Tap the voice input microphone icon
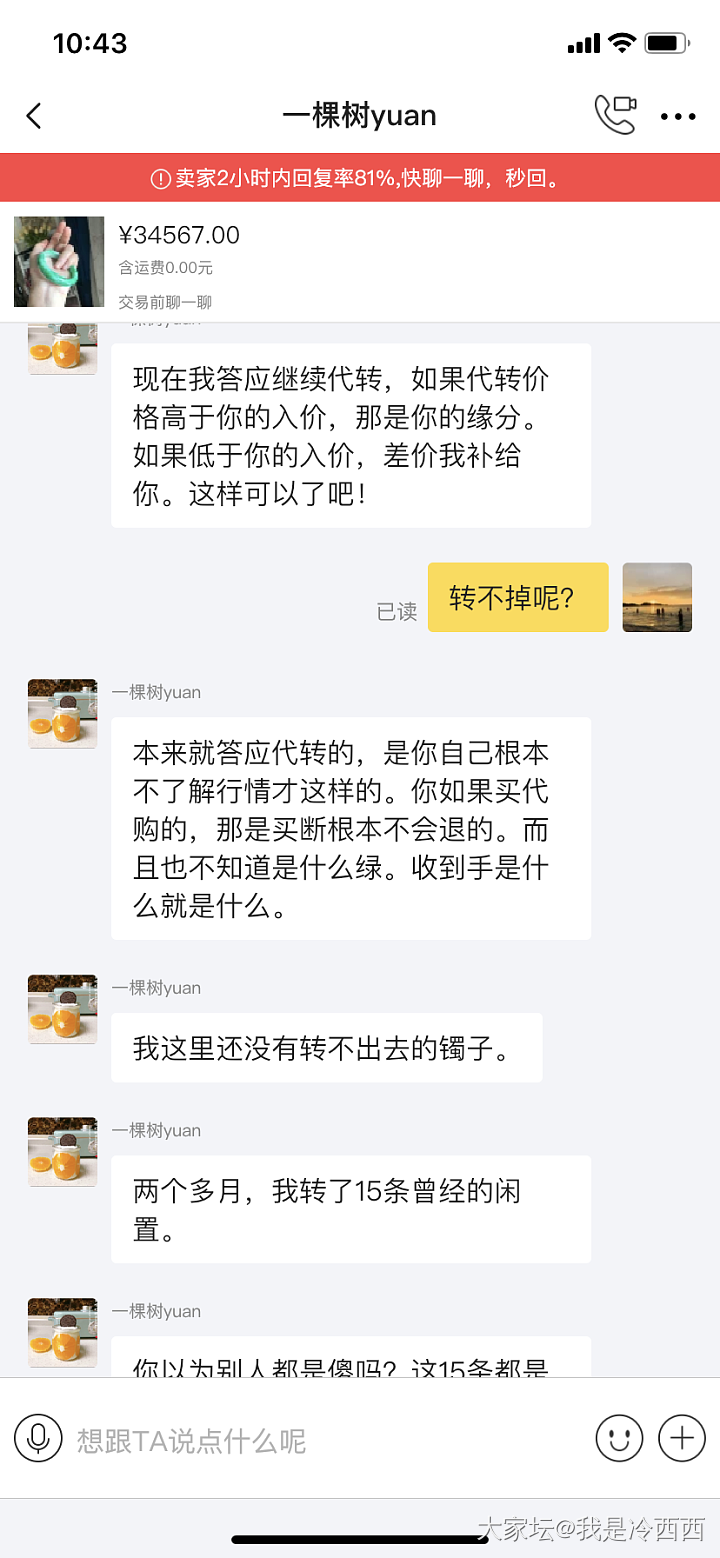Screen dimensions: 720x1558 38,1439
